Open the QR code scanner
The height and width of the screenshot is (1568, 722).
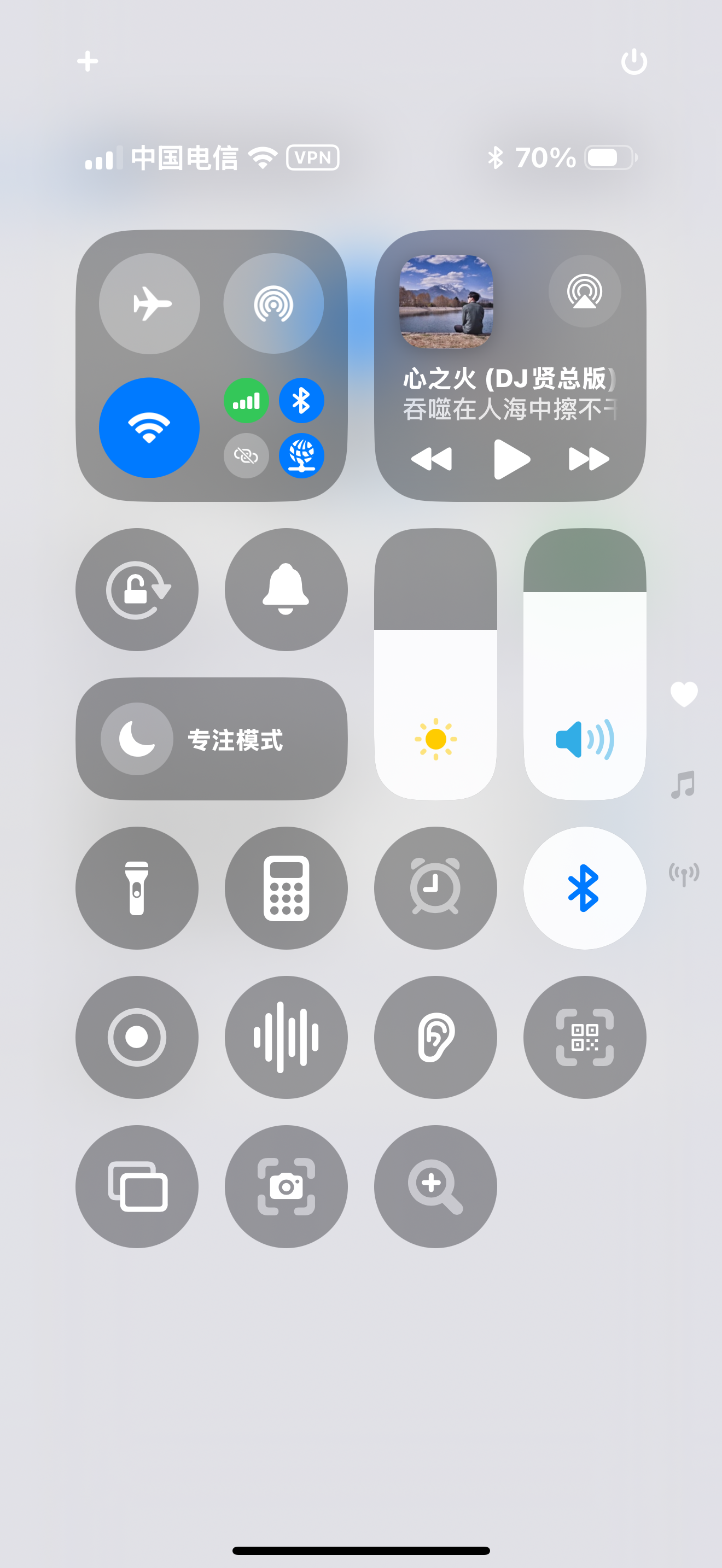(584, 1037)
